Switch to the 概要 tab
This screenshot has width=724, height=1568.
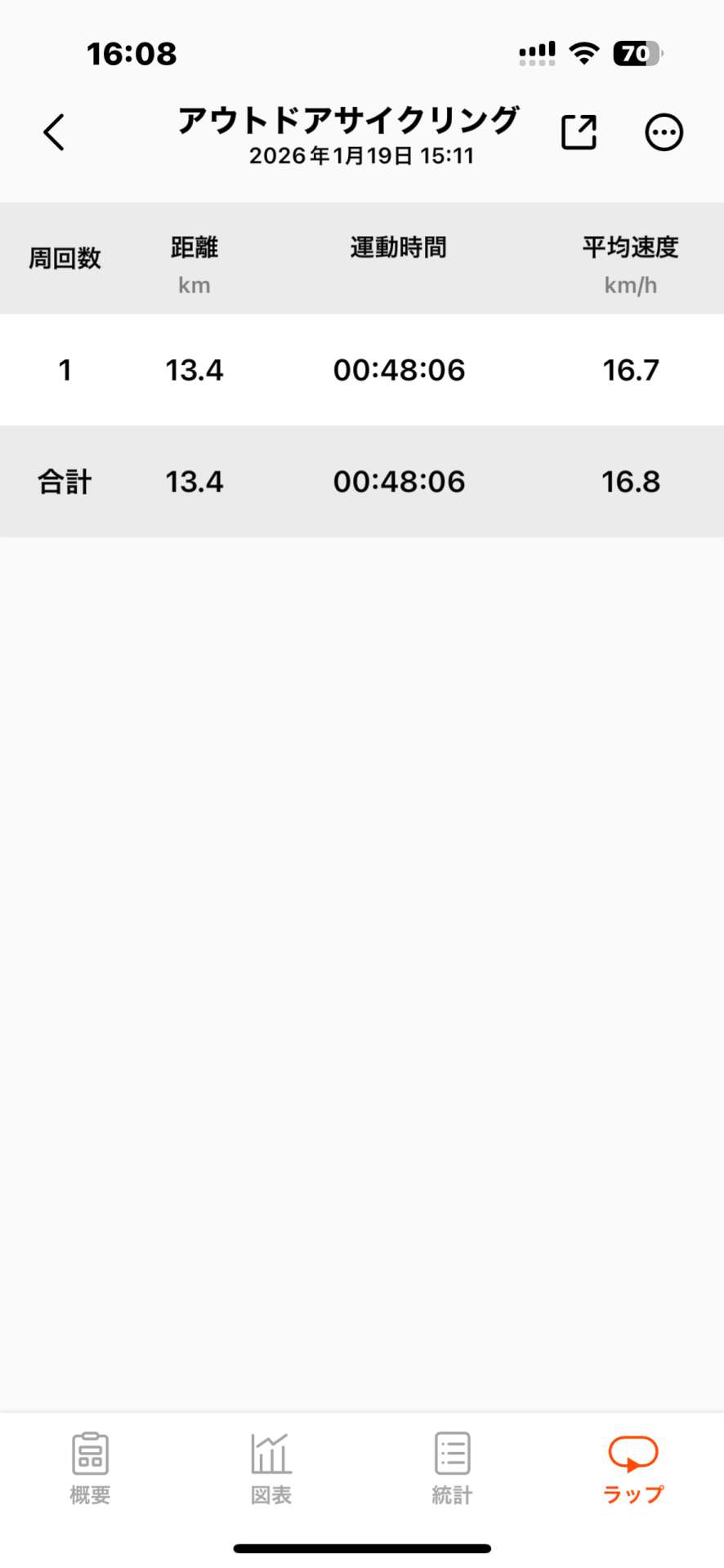[90, 1467]
